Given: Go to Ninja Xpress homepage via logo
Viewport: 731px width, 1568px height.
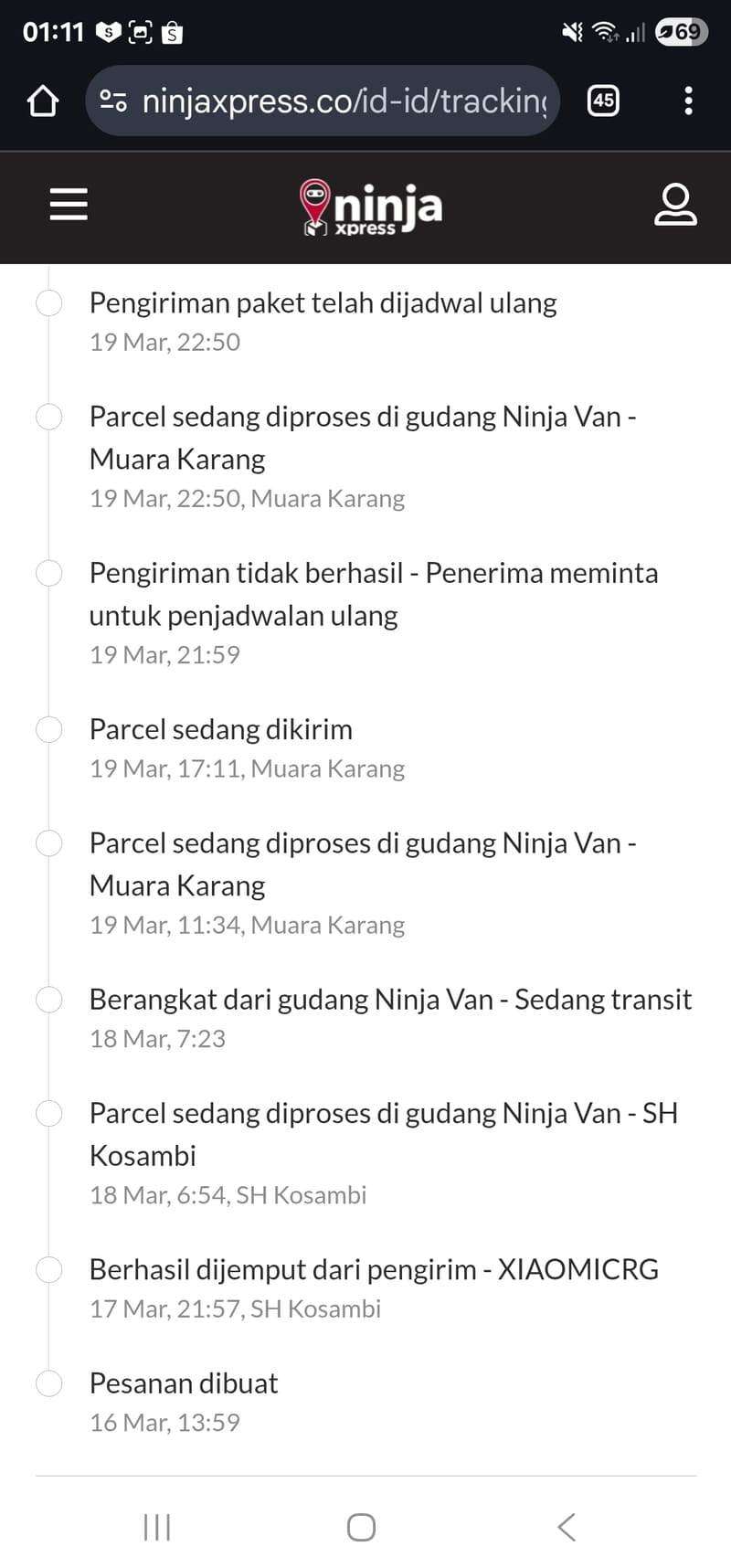Looking at the screenshot, I should pos(371,207).
